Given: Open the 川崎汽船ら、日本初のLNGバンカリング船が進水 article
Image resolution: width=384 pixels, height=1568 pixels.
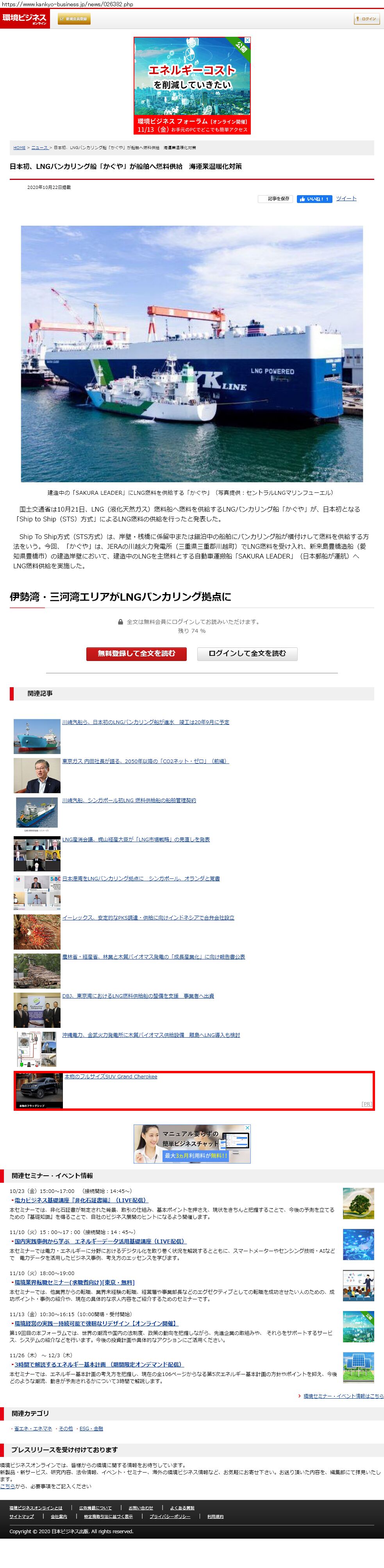Looking at the screenshot, I should pyautogui.click(x=145, y=722).
